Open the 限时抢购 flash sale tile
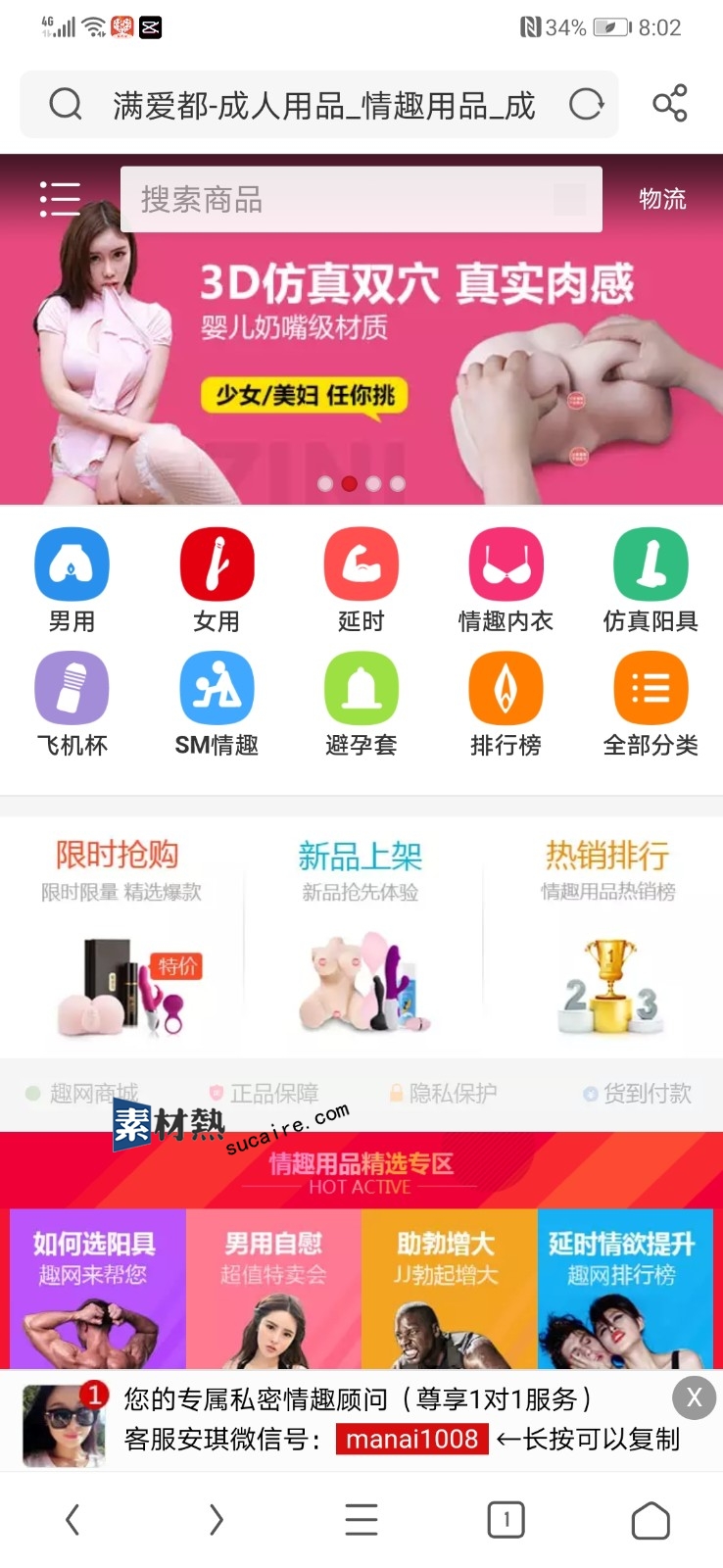This screenshot has width=723, height=1568. click(x=120, y=936)
